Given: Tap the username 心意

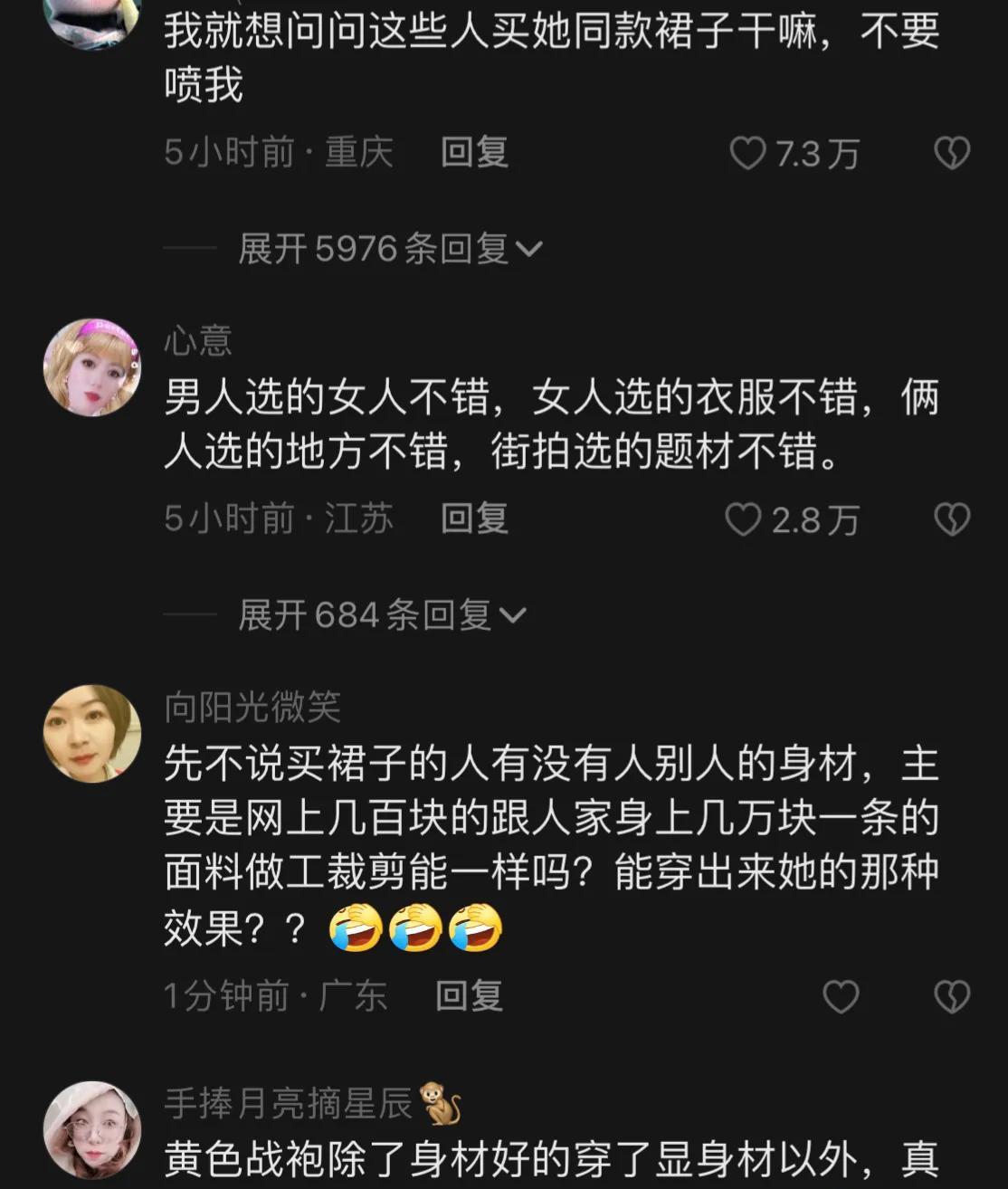Looking at the screenshot, I should tap(198, 340).
